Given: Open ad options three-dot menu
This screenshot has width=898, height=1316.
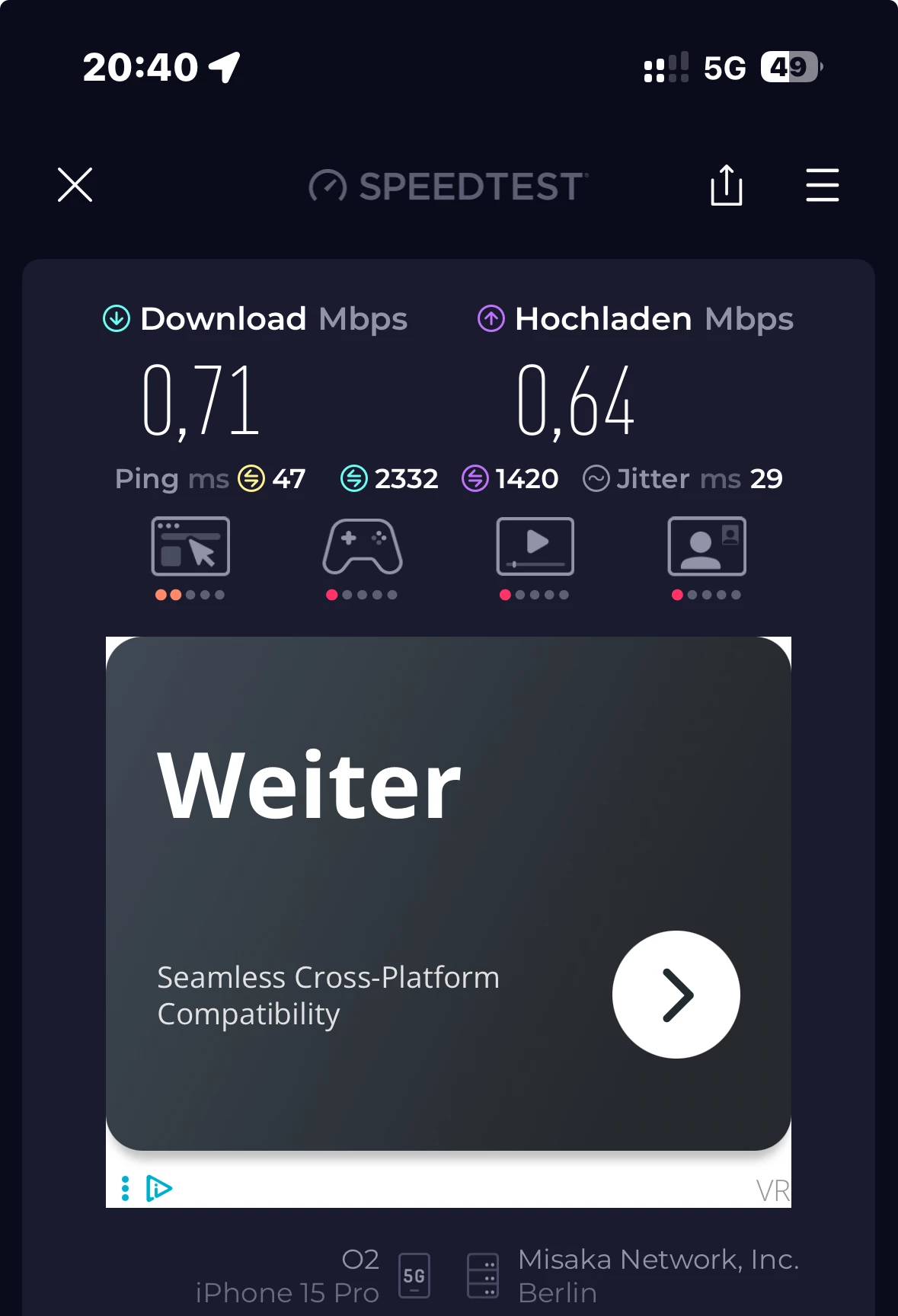Looking at the screenshot, I should pyautogui.click(x=126, y=1188).
